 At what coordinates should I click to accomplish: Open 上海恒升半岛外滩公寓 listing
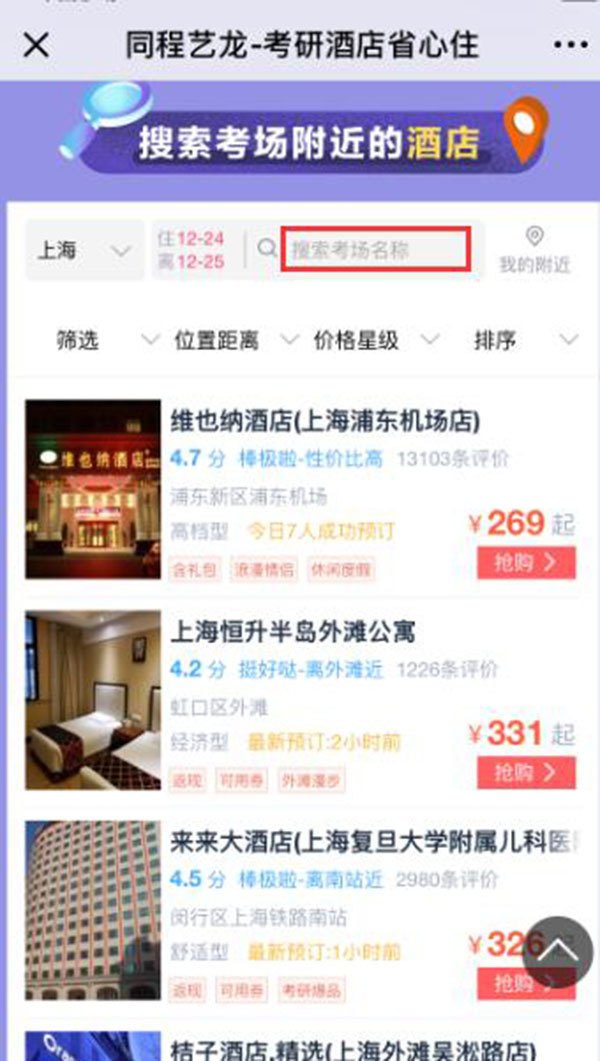click(x=292, y=632)
